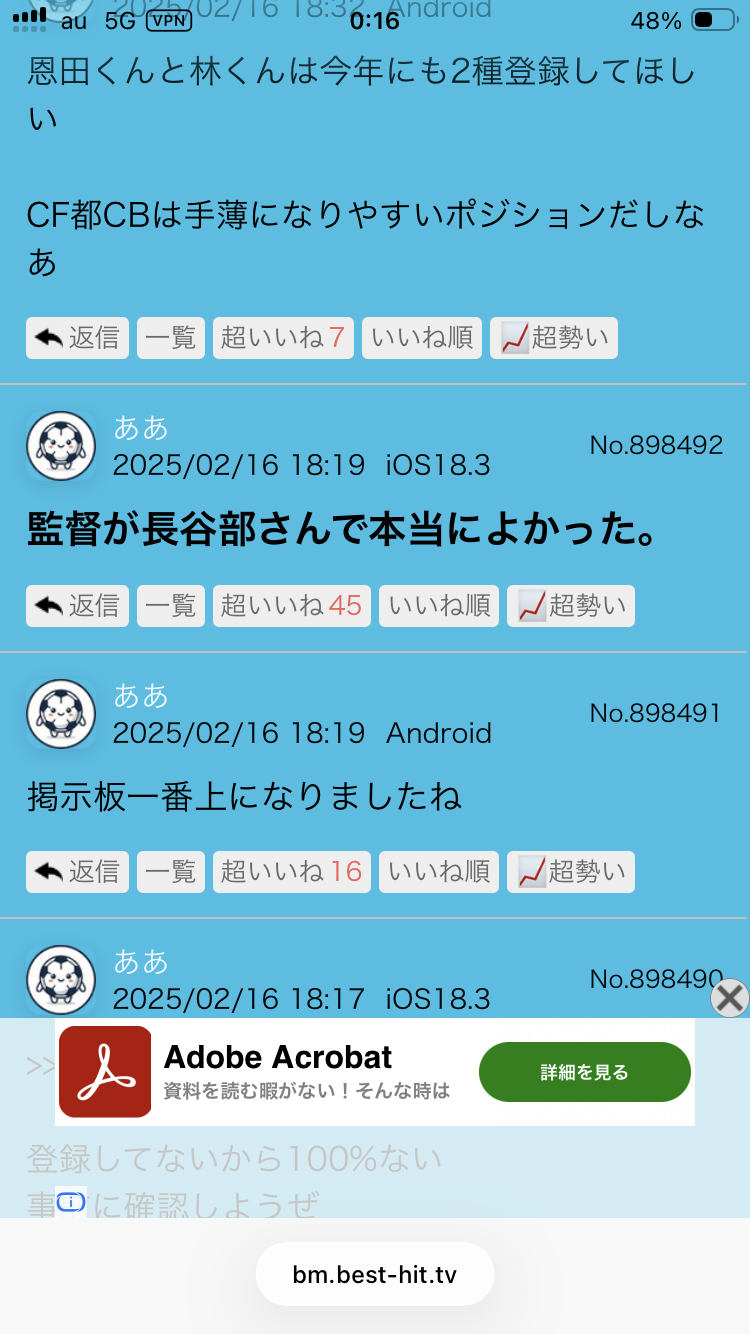Tap 詳細を見る on the Adobe Acrobat ad
Screen dimensions: 750x1334
(x=585, y=1072)
